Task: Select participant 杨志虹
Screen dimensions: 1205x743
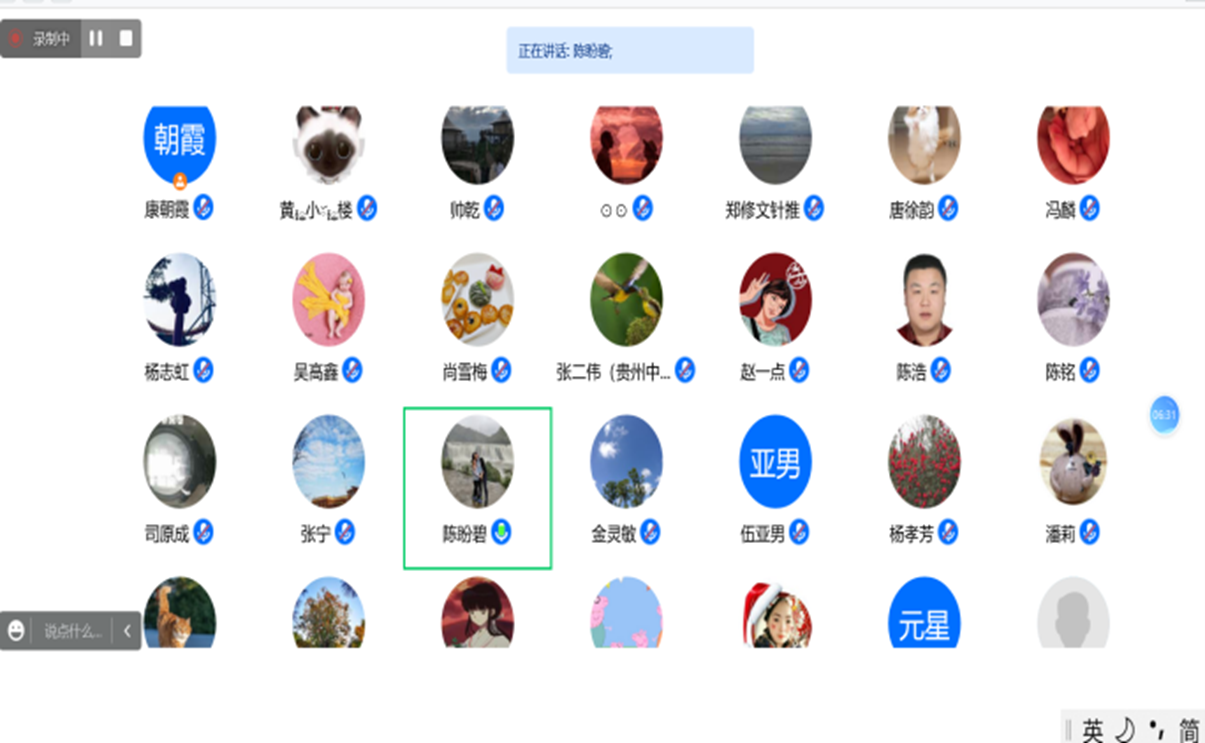Action: tap(180, 300)
